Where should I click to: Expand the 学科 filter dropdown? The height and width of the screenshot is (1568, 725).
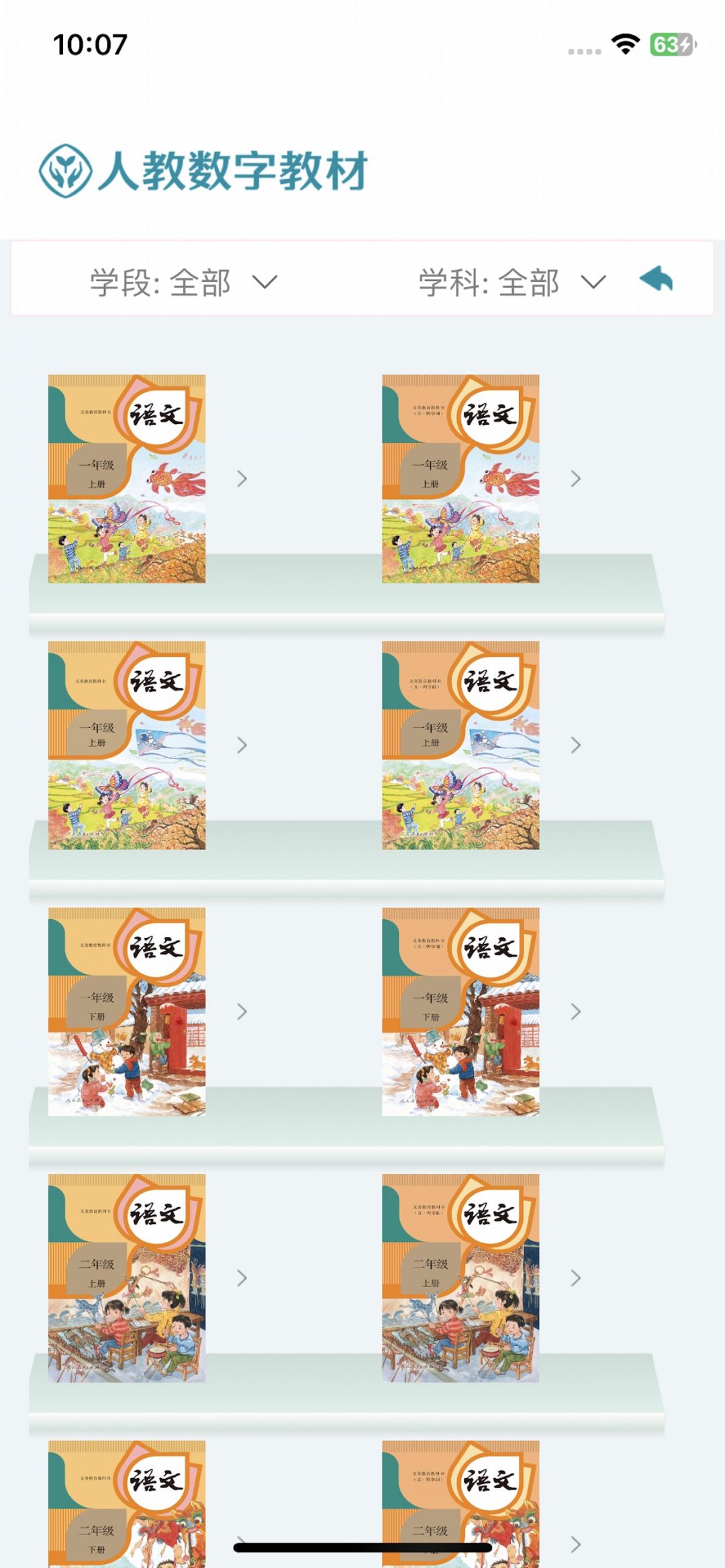tap(512, 282)
